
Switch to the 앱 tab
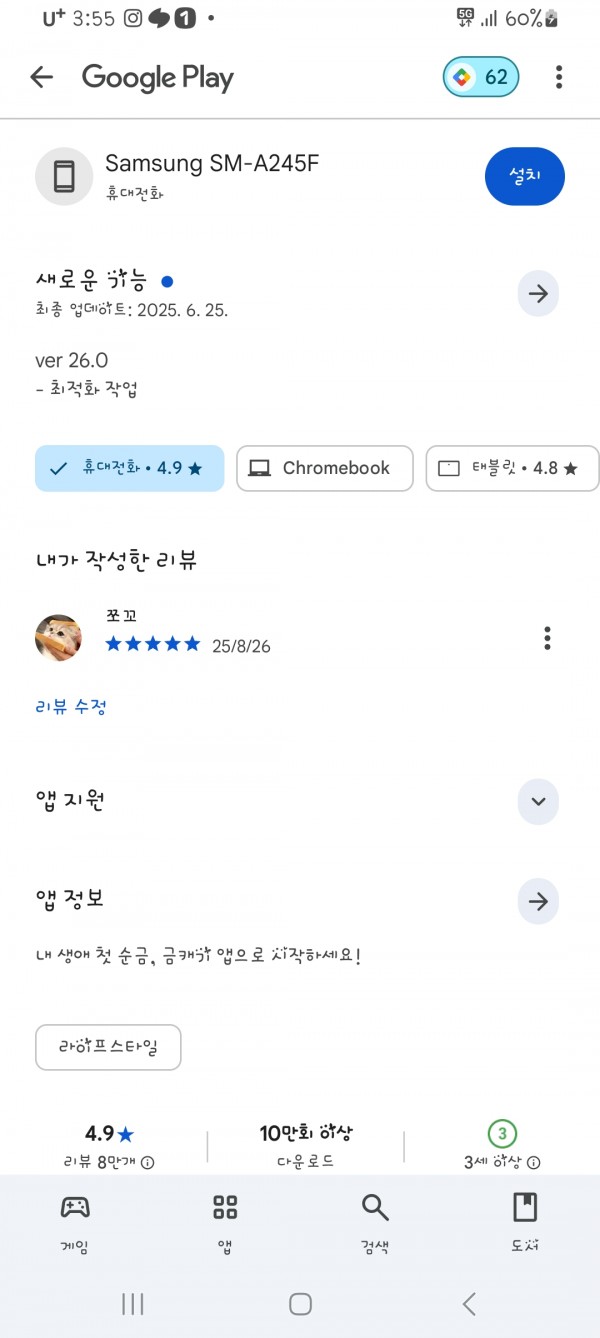(x=225, y=1222)
